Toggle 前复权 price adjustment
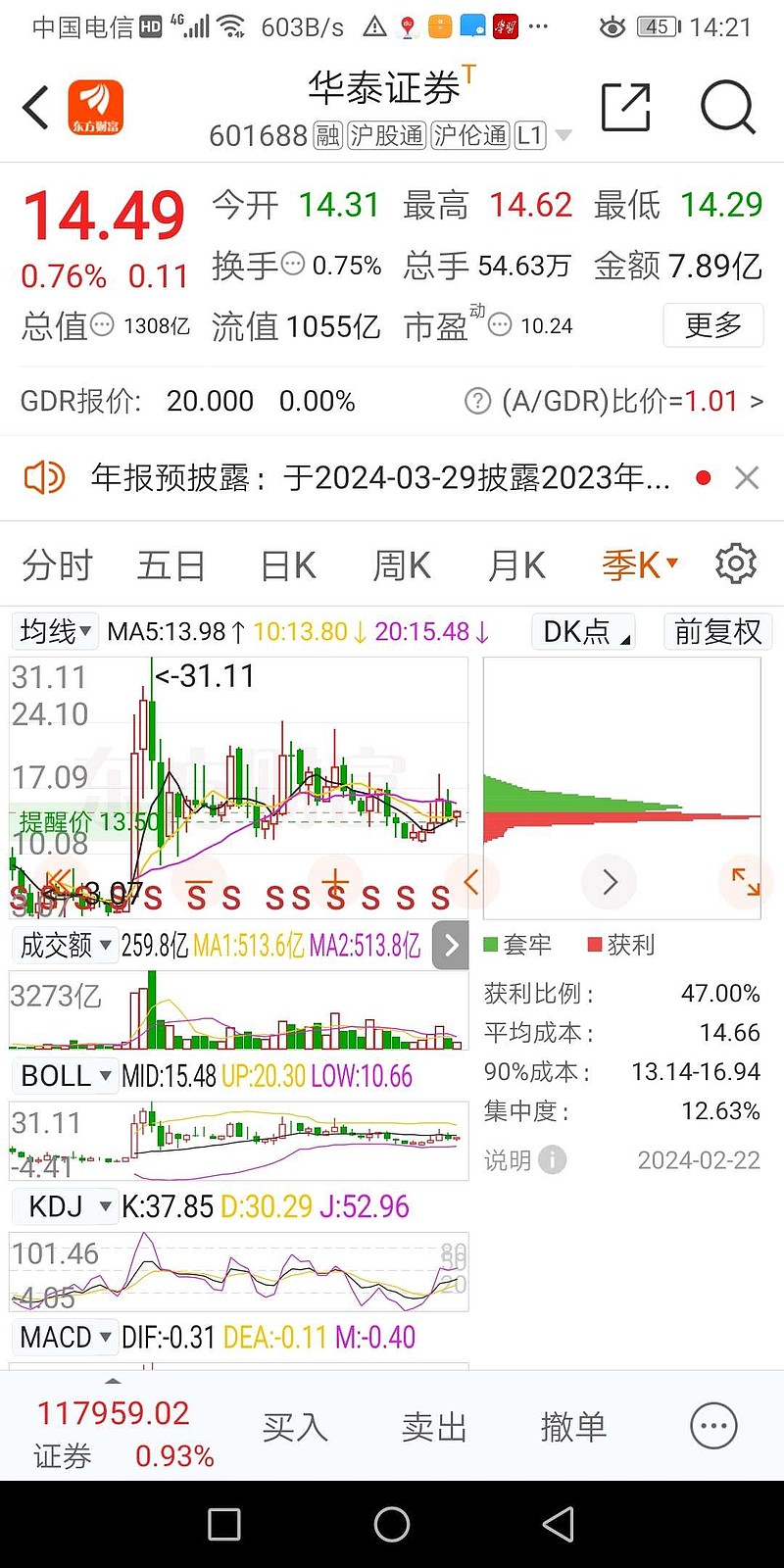The height and width of the screenshot is (1568, 784). coord(717,631)
